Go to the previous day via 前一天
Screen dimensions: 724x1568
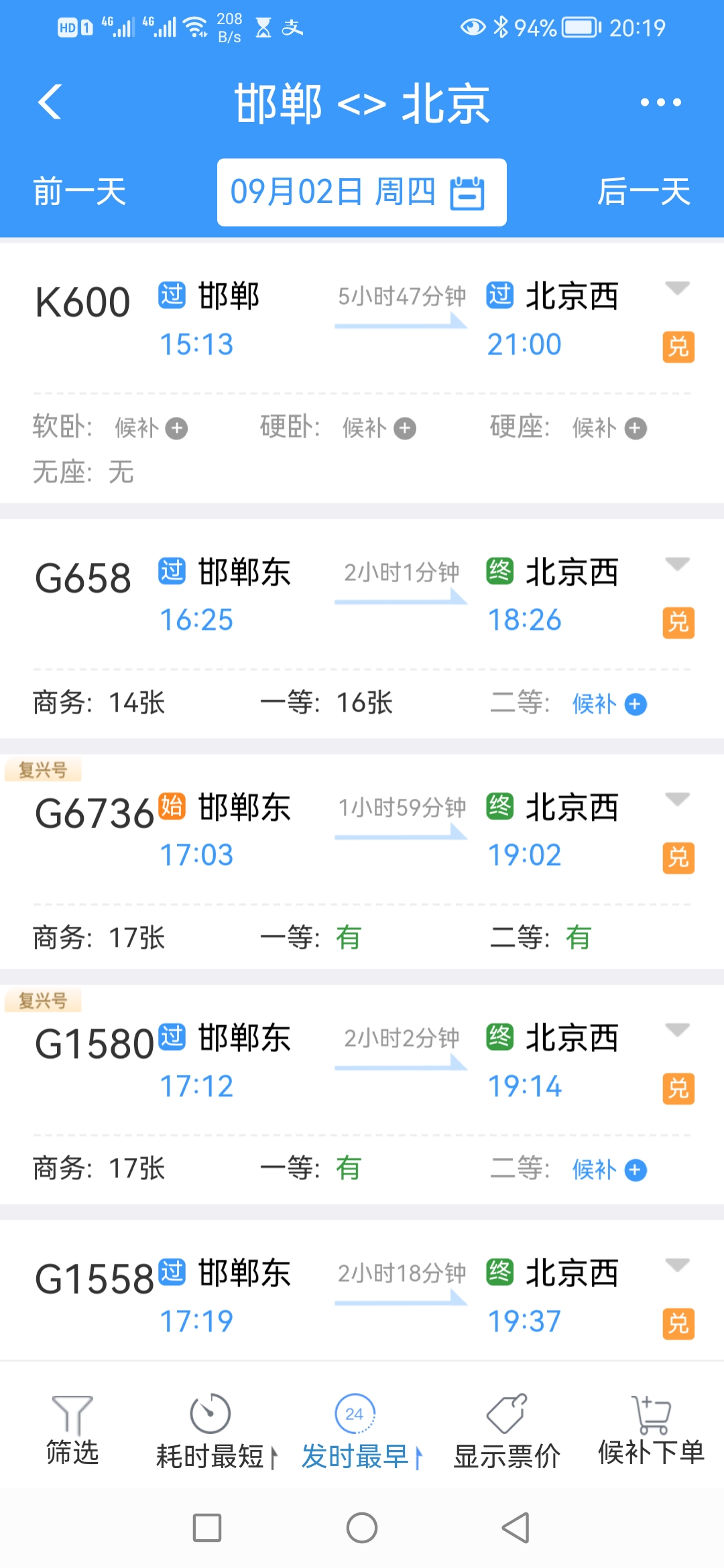click(79, 192)
